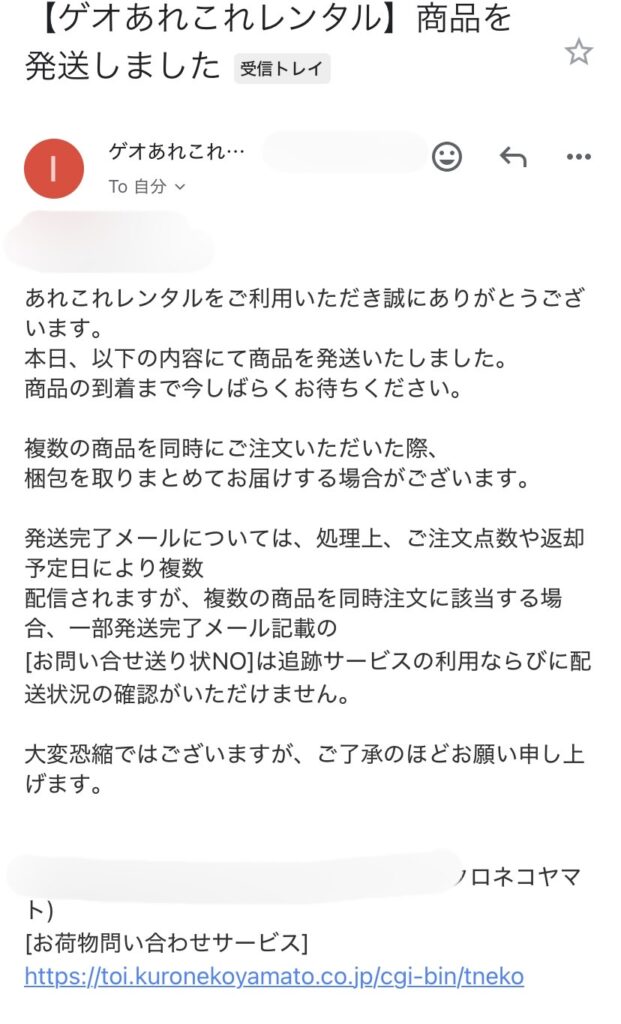Expand recipient details next to 'To 自分'
The height and width of the screenshot is (1024, 621).
pyautogui.click(x=180, y=187)
